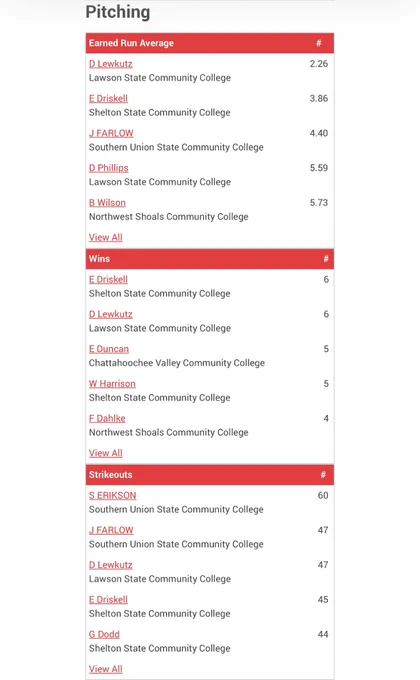Viewport: 420px width, 680px height.
Task: View All under Strikeouts
Action: [x=106, y=669]
